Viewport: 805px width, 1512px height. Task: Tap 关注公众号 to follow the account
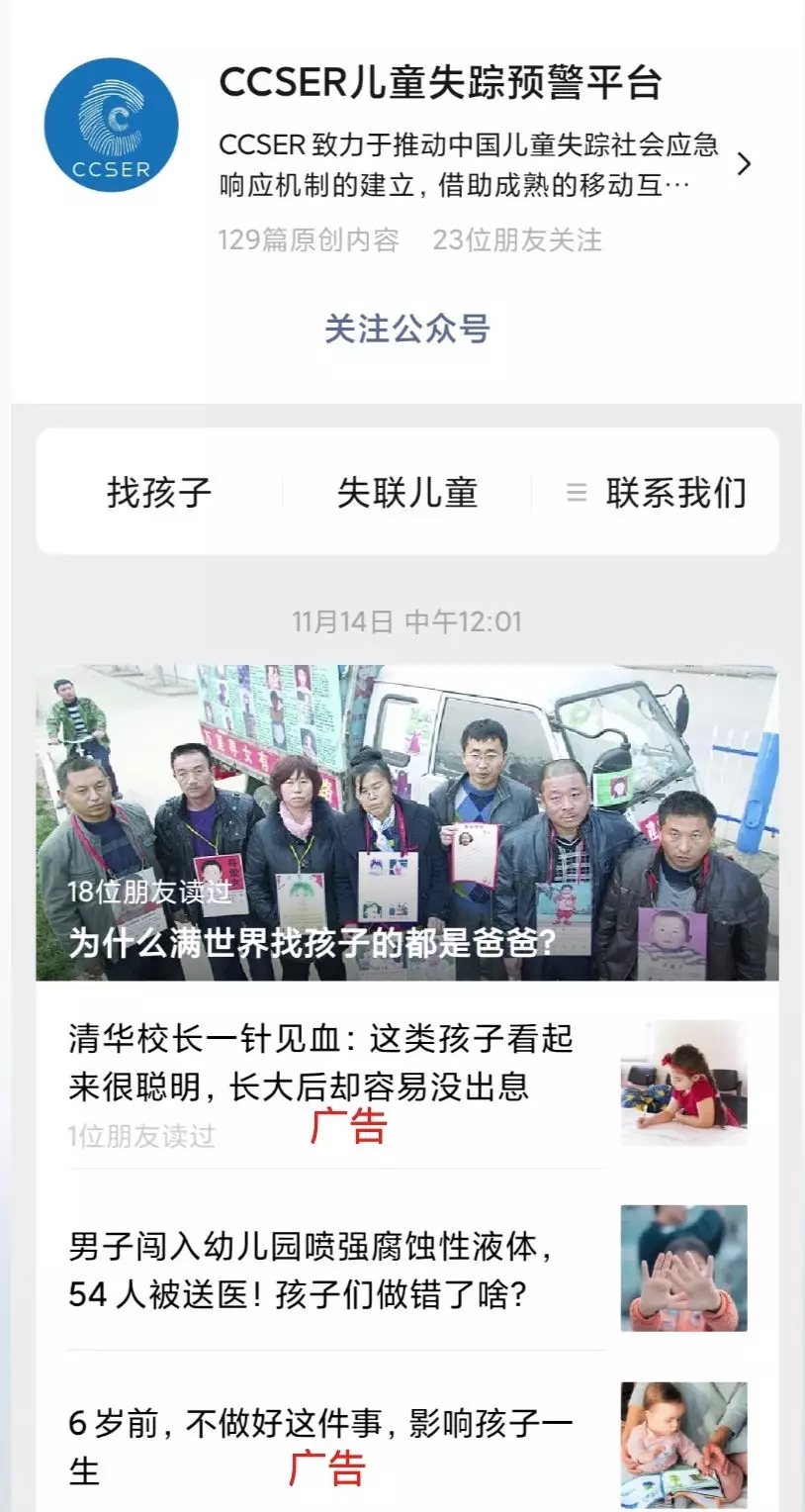[406, 329]
